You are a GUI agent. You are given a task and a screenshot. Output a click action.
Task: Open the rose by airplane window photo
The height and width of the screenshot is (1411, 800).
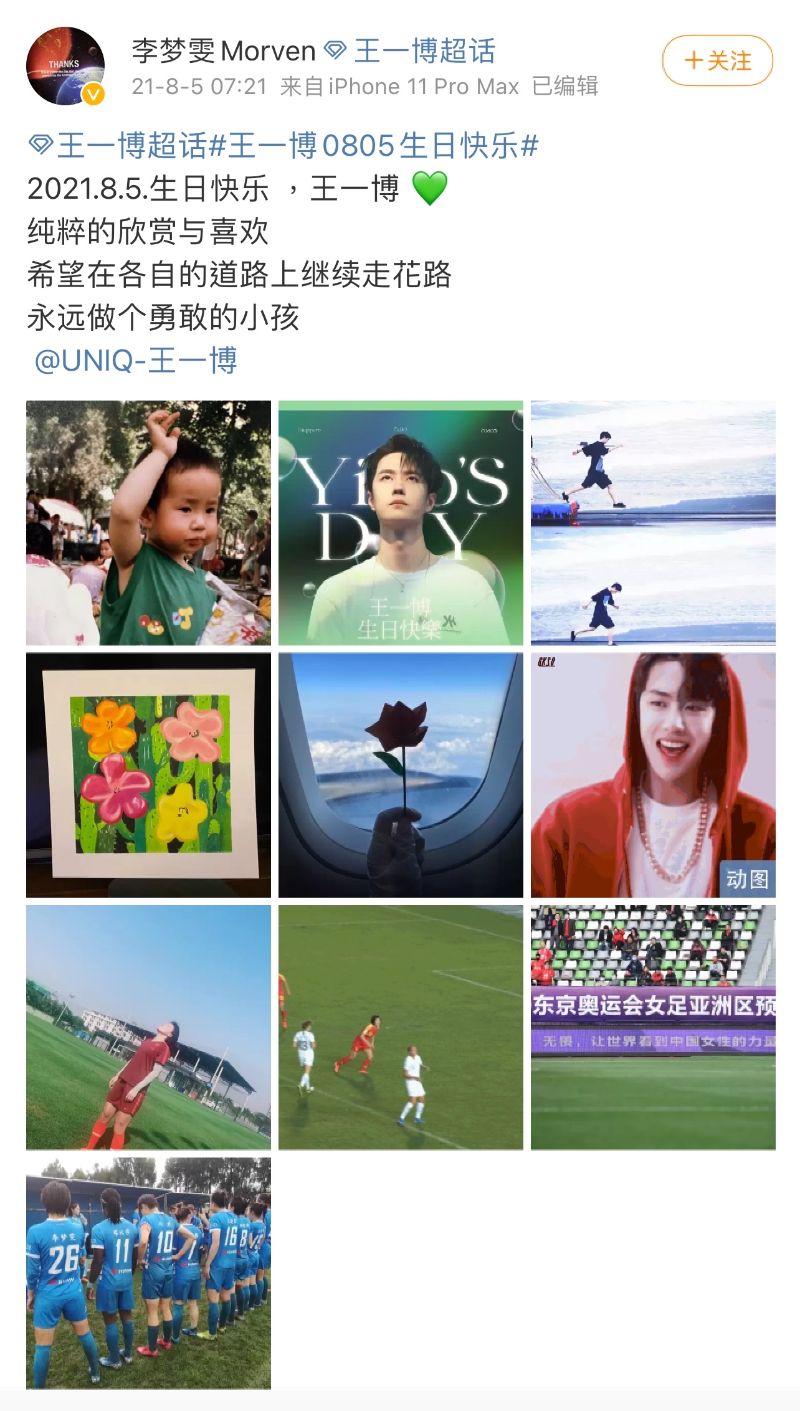pos(400,775)
